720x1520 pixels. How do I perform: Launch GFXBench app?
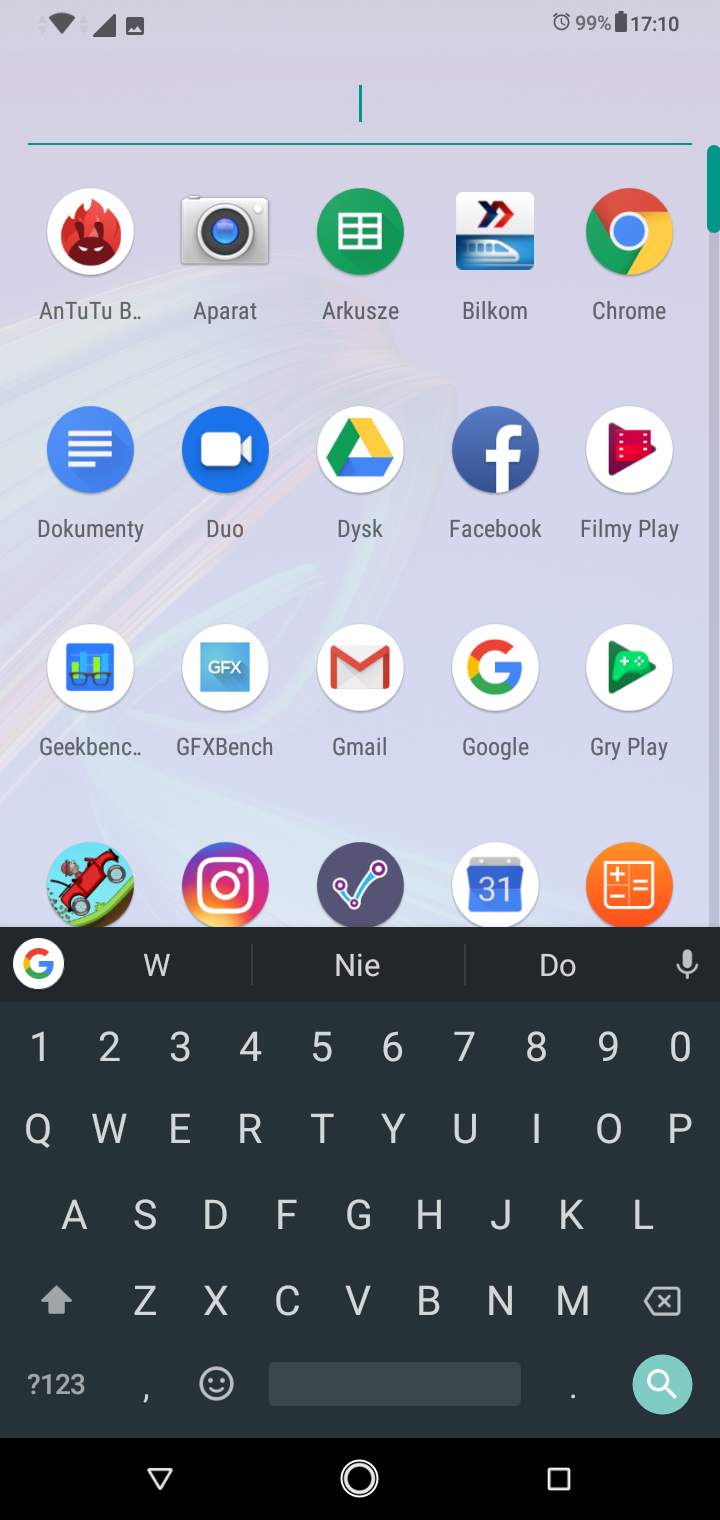point(225,668)
